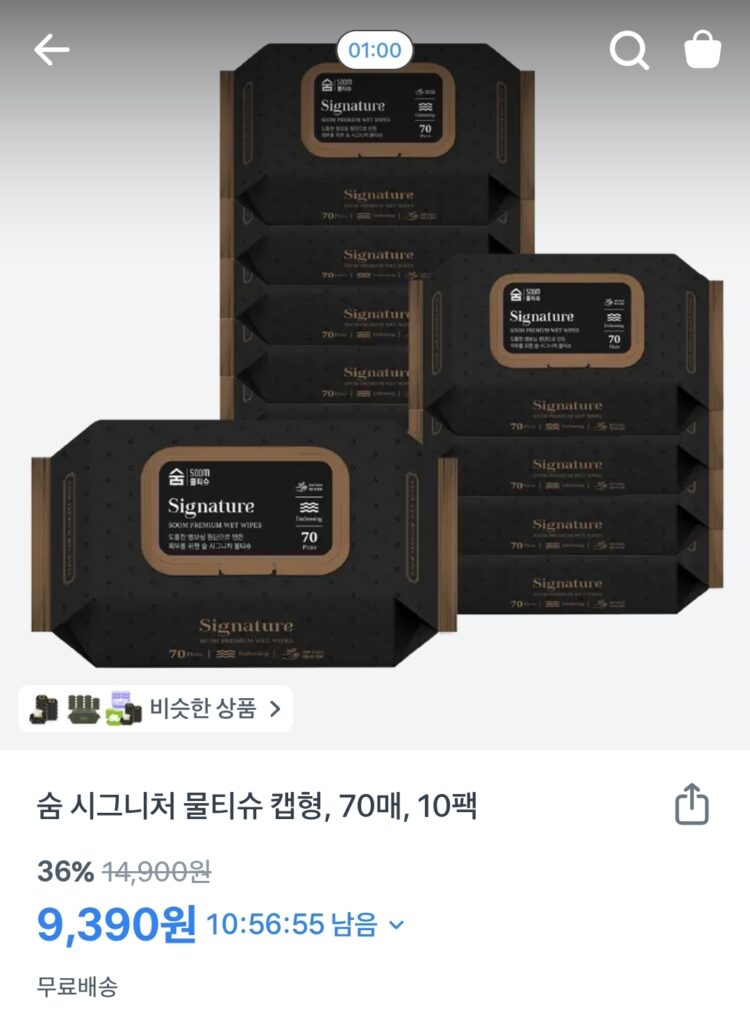Open the search magnifier icon
This screenshot has width=750, height=1024.
tap(629, 50)
